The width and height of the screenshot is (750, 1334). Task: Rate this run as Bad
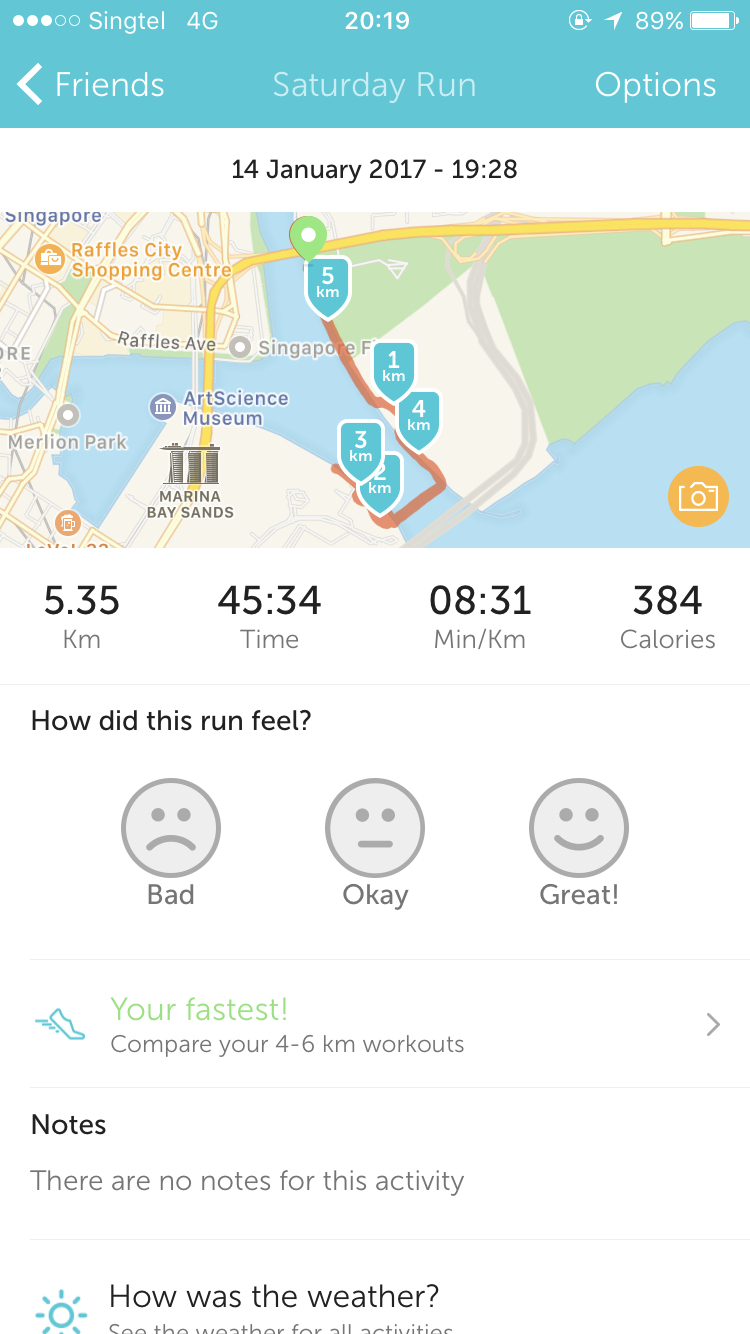[171, 843]
